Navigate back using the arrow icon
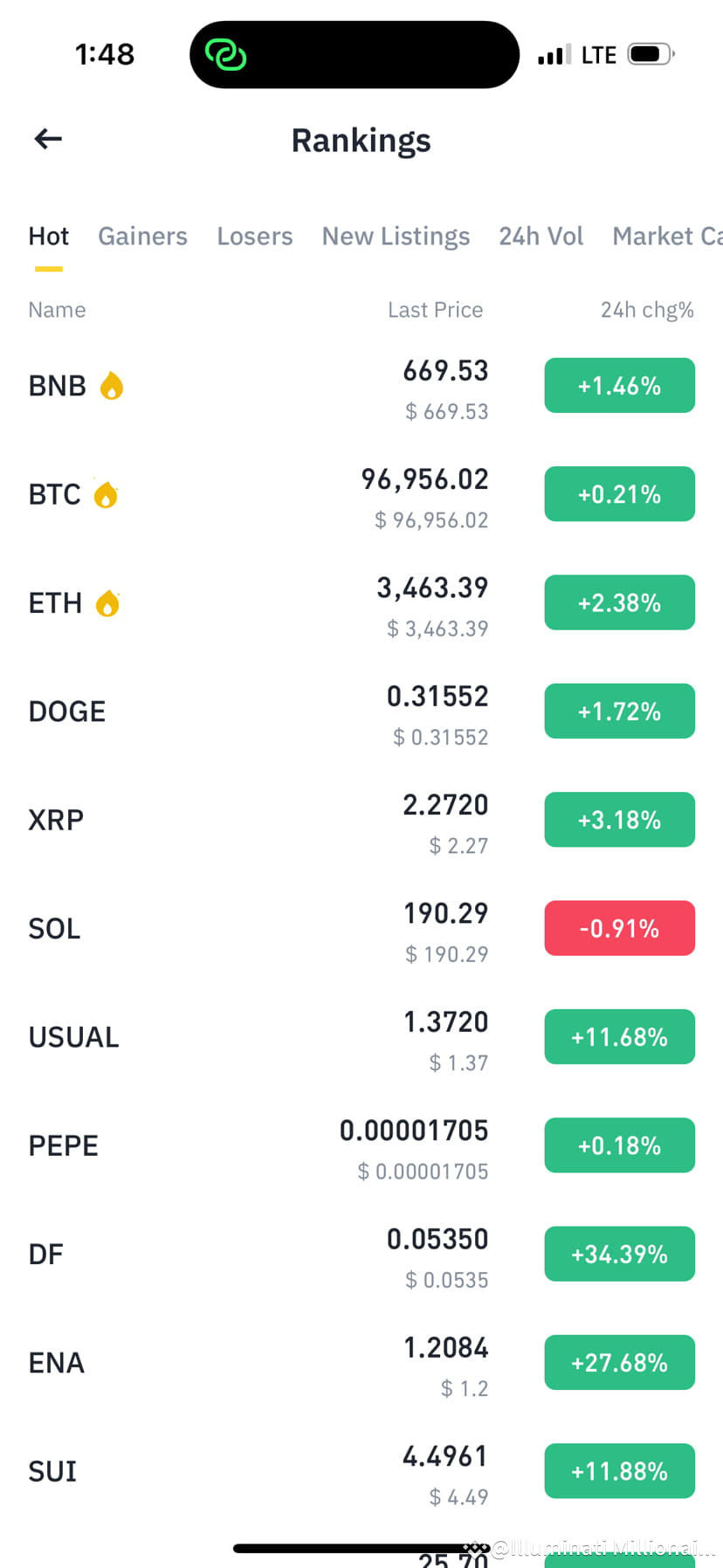The image size is (723, 1568). (x=47, y=139)
